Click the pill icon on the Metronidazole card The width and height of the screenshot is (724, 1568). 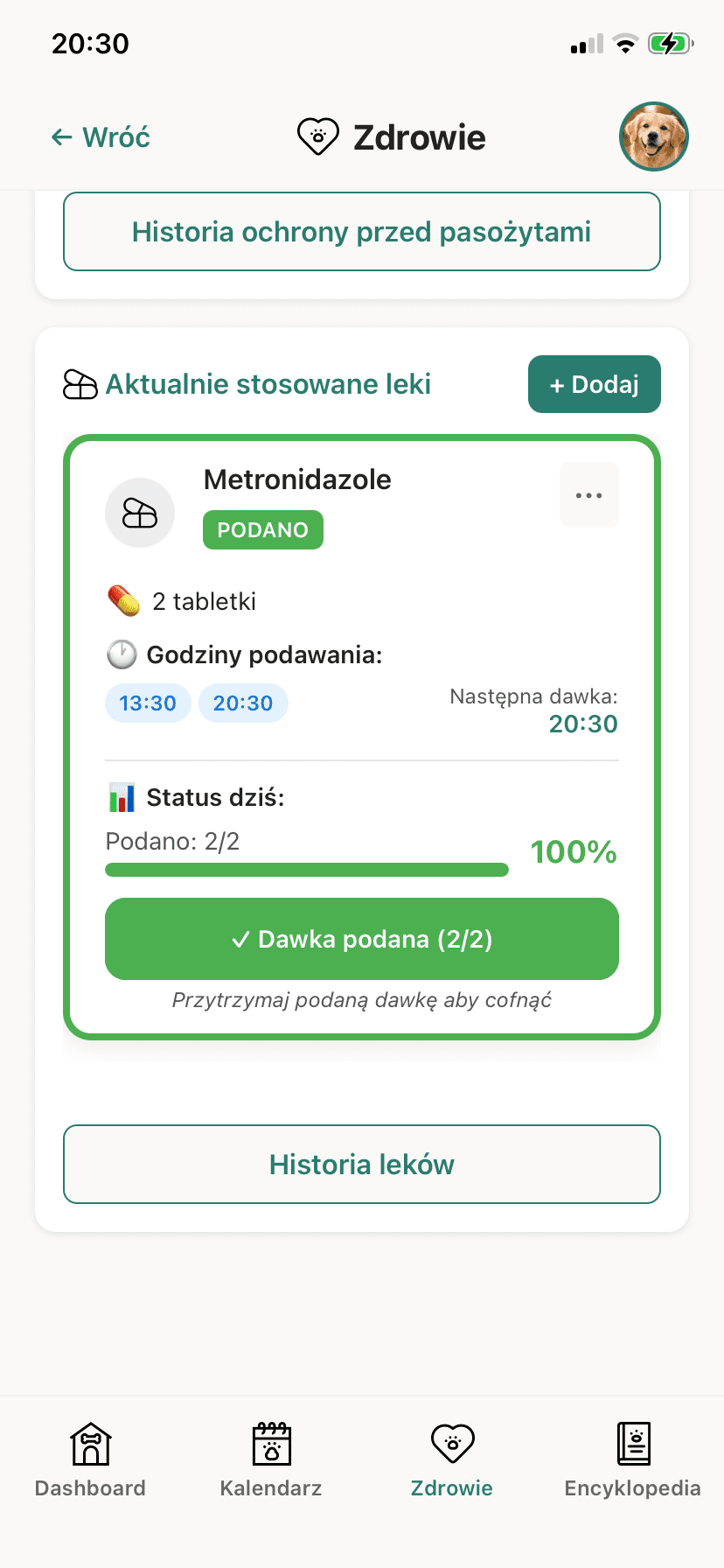[x=139, y=513]
